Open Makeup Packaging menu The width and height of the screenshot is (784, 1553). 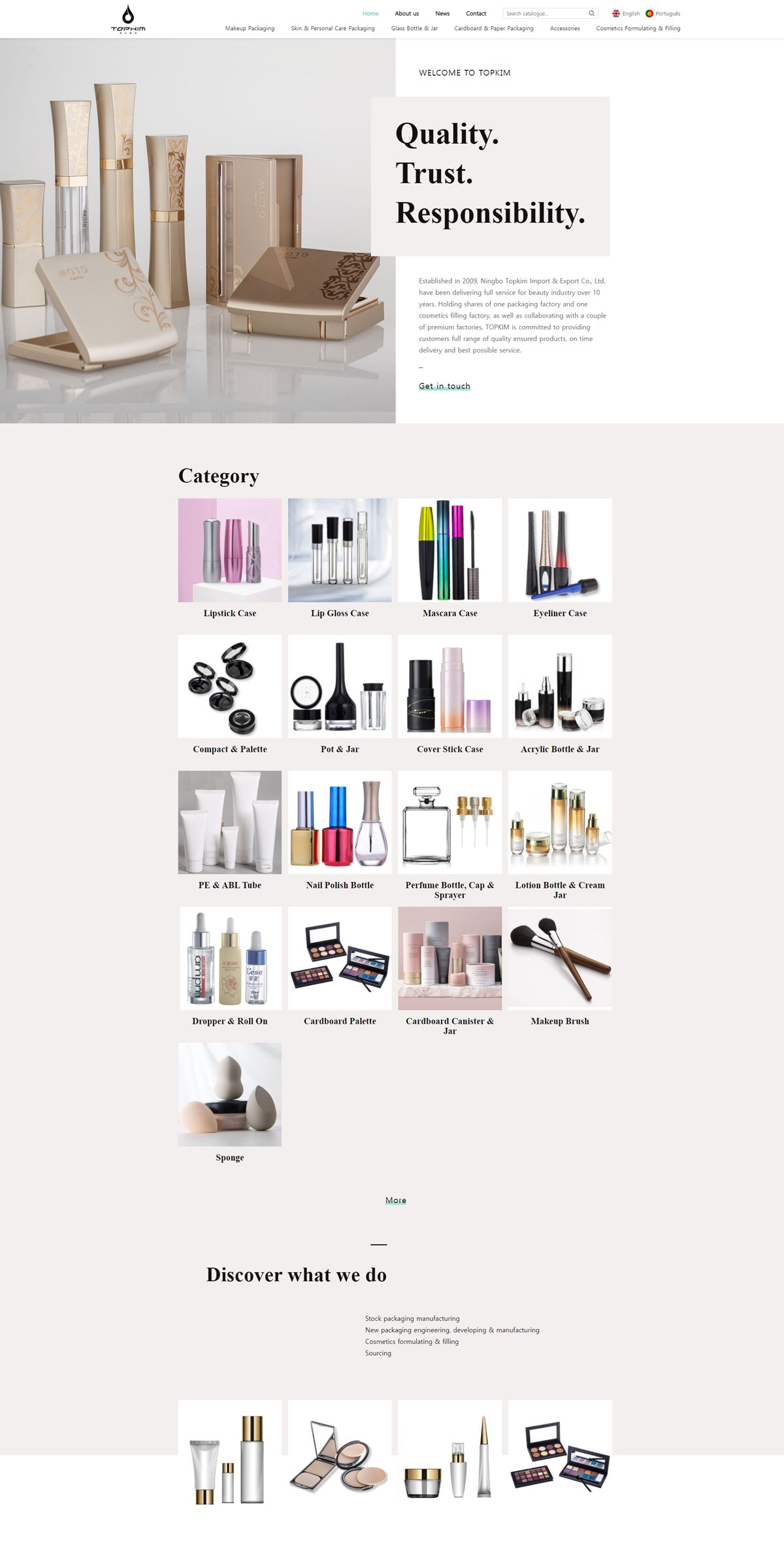click(x=250, y=28)
